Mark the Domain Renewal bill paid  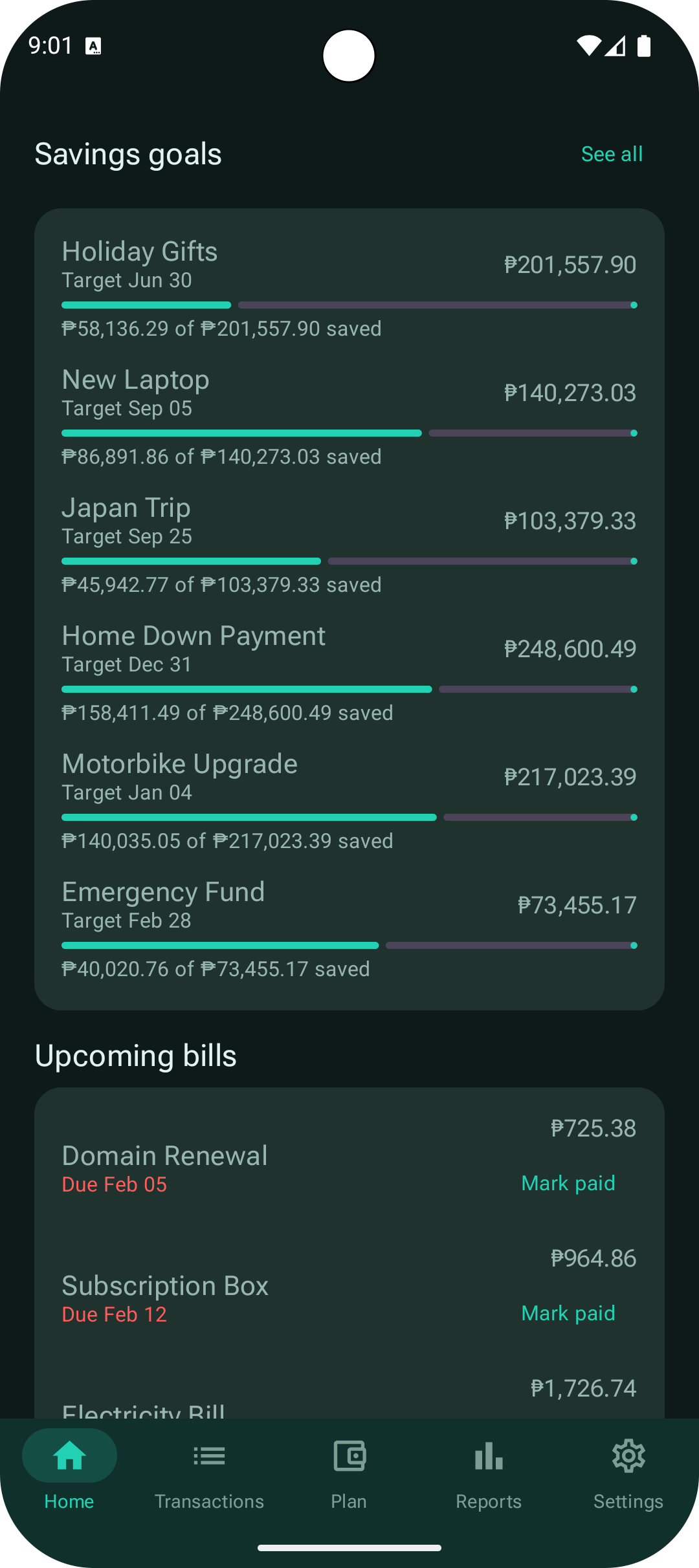568,1182
